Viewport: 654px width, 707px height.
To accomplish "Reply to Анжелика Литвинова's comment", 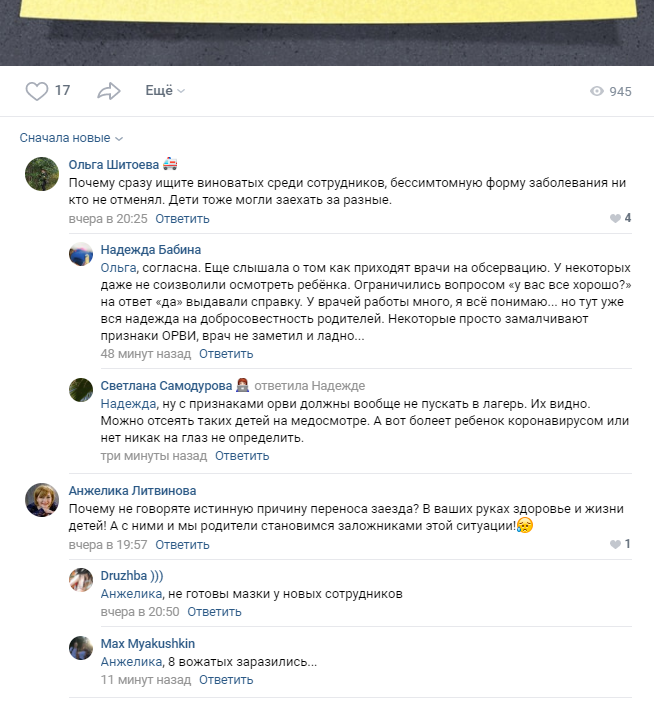I will pos(182,544).
